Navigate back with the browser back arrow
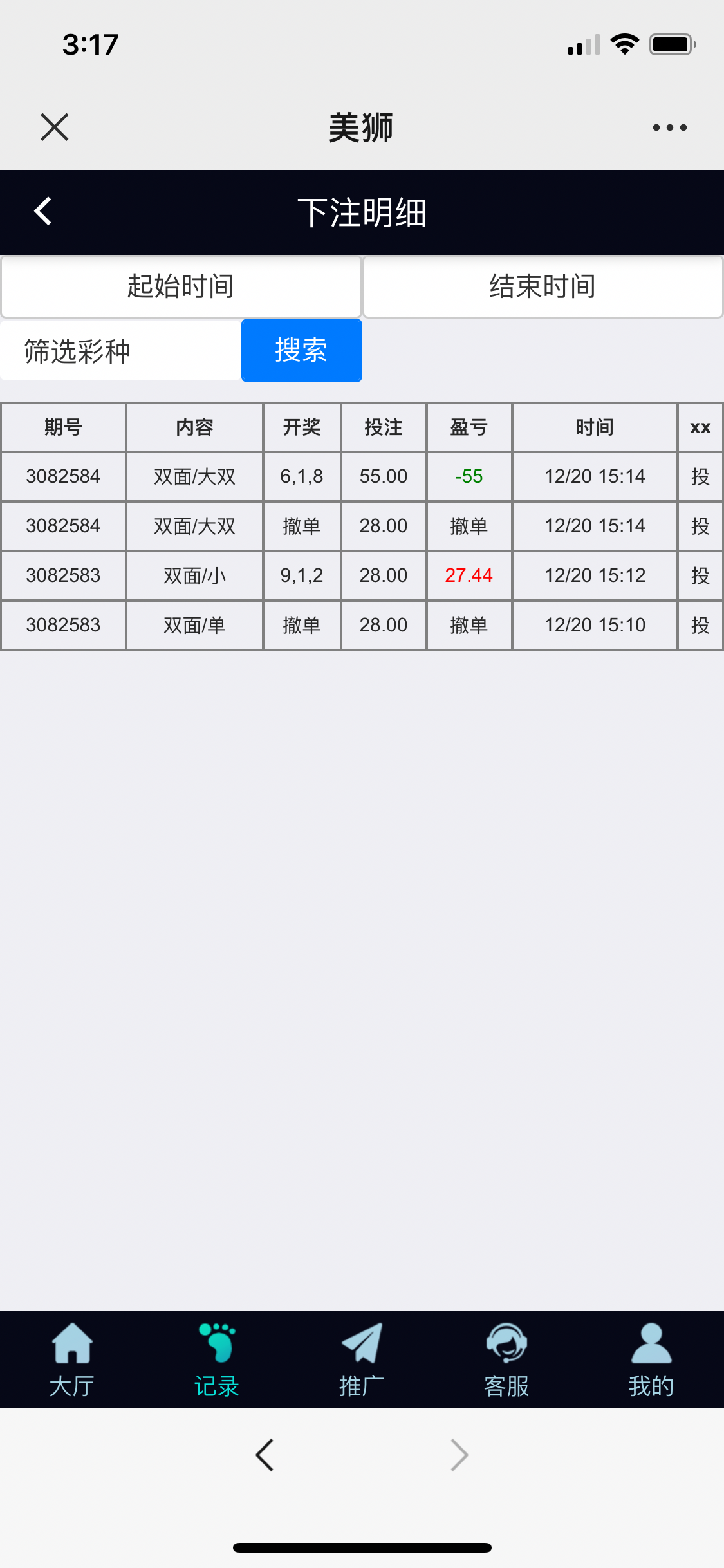 point(265,1455)
